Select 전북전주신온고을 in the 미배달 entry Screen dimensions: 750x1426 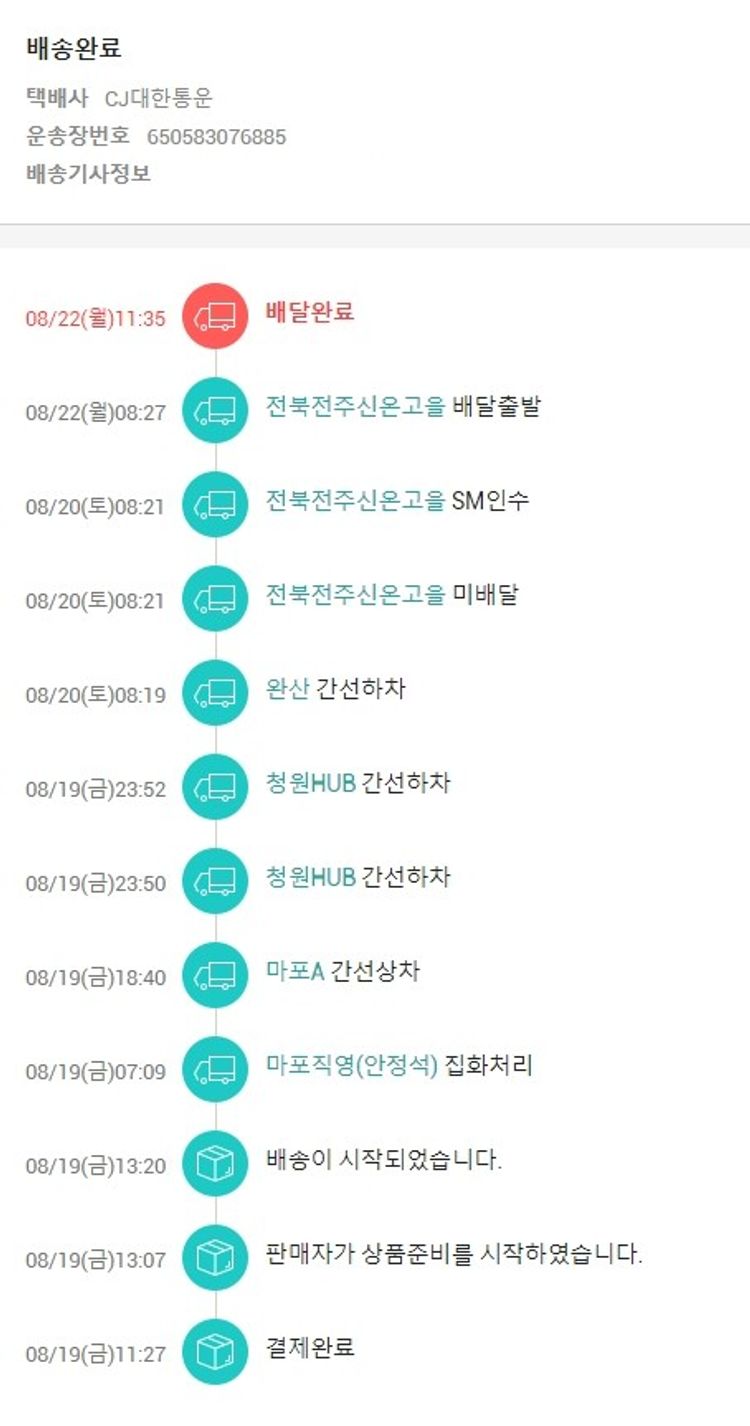[x=355, y=595]
